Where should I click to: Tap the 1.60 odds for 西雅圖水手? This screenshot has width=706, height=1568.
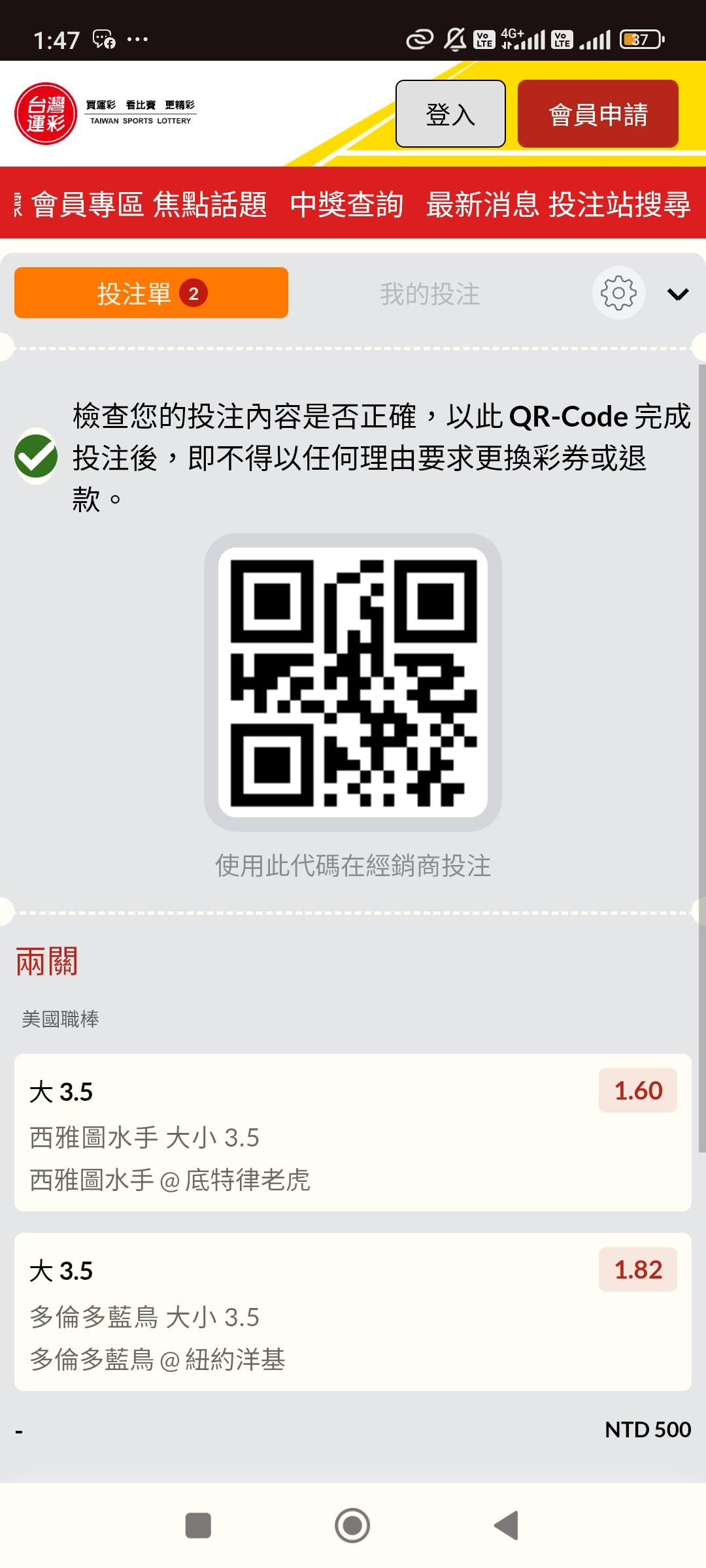click(x=638, y=1090)
